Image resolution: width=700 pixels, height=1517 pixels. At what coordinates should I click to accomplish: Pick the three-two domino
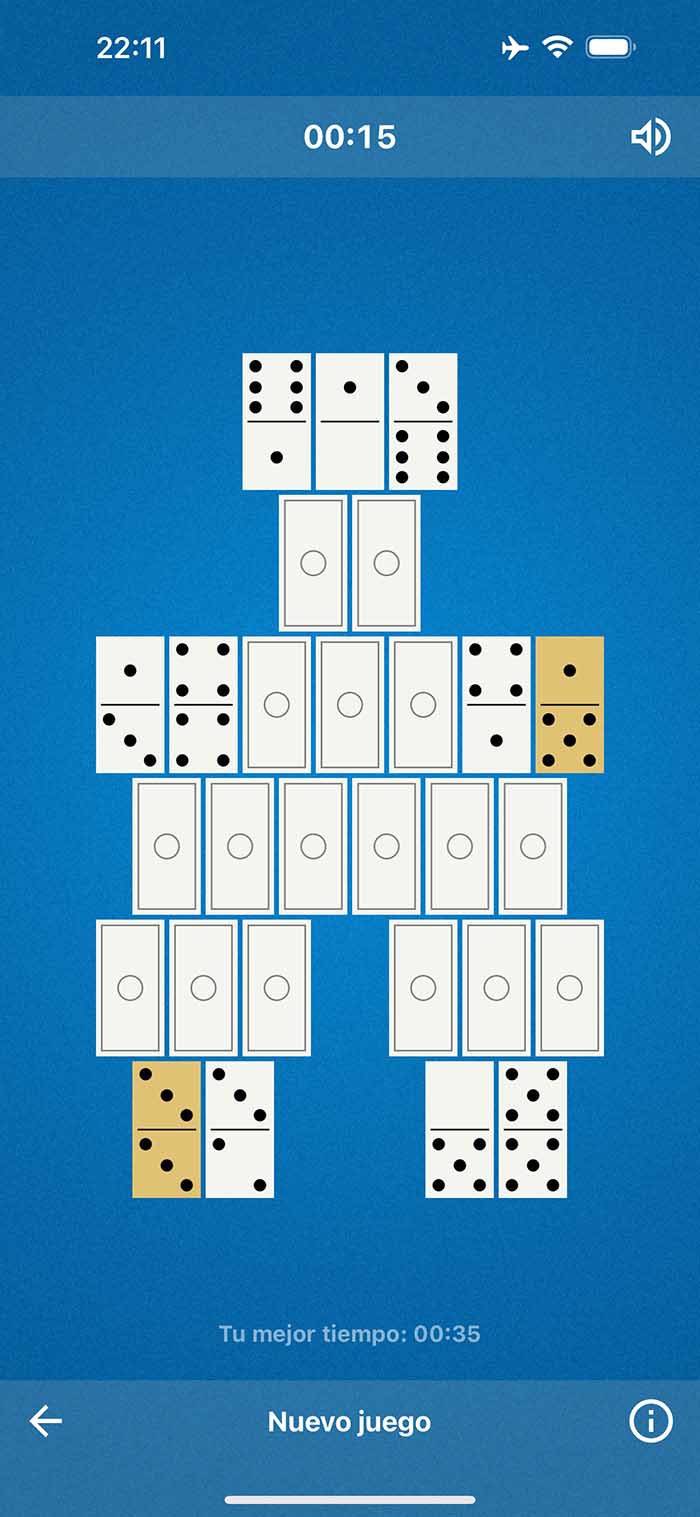[x=240, y=1129]
